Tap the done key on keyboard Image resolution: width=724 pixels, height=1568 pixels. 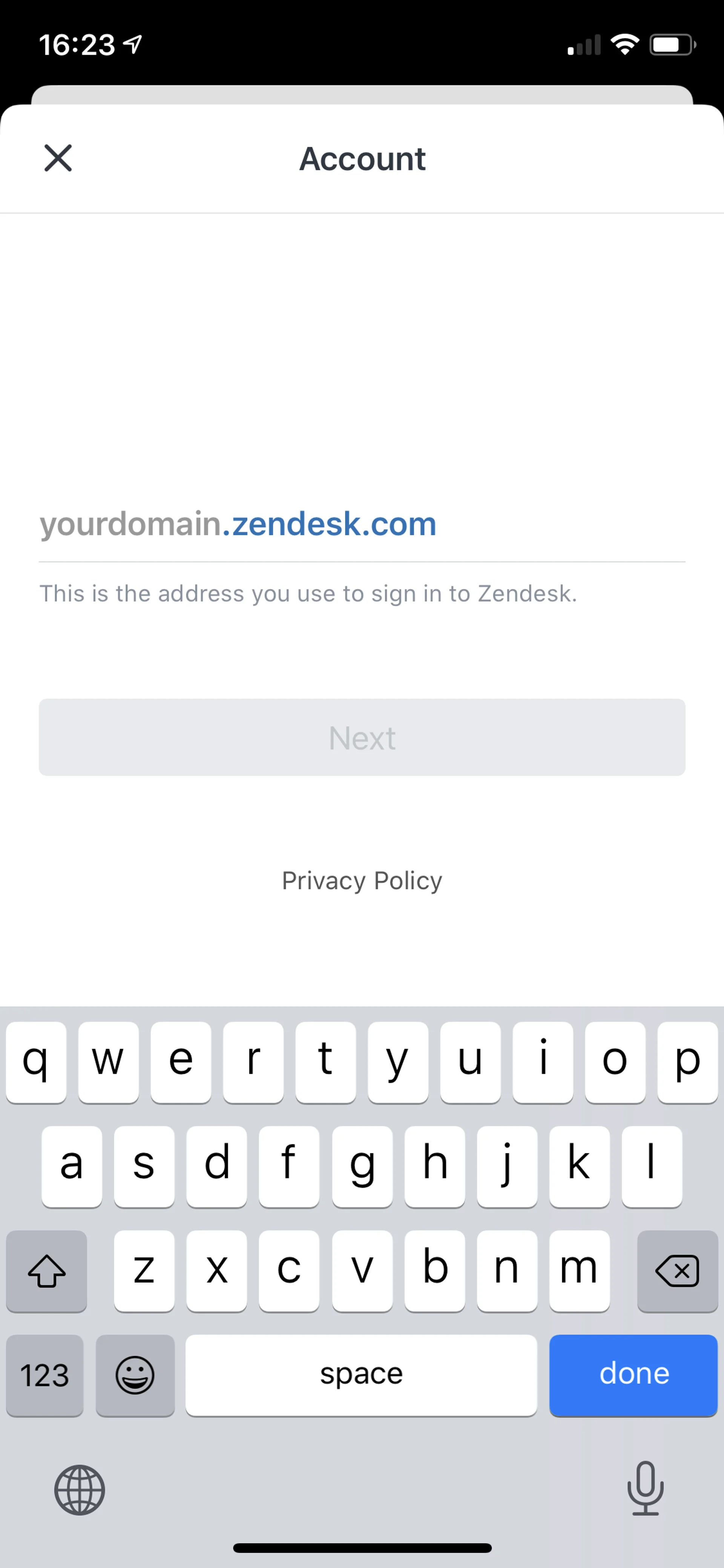coord(633,1374)
